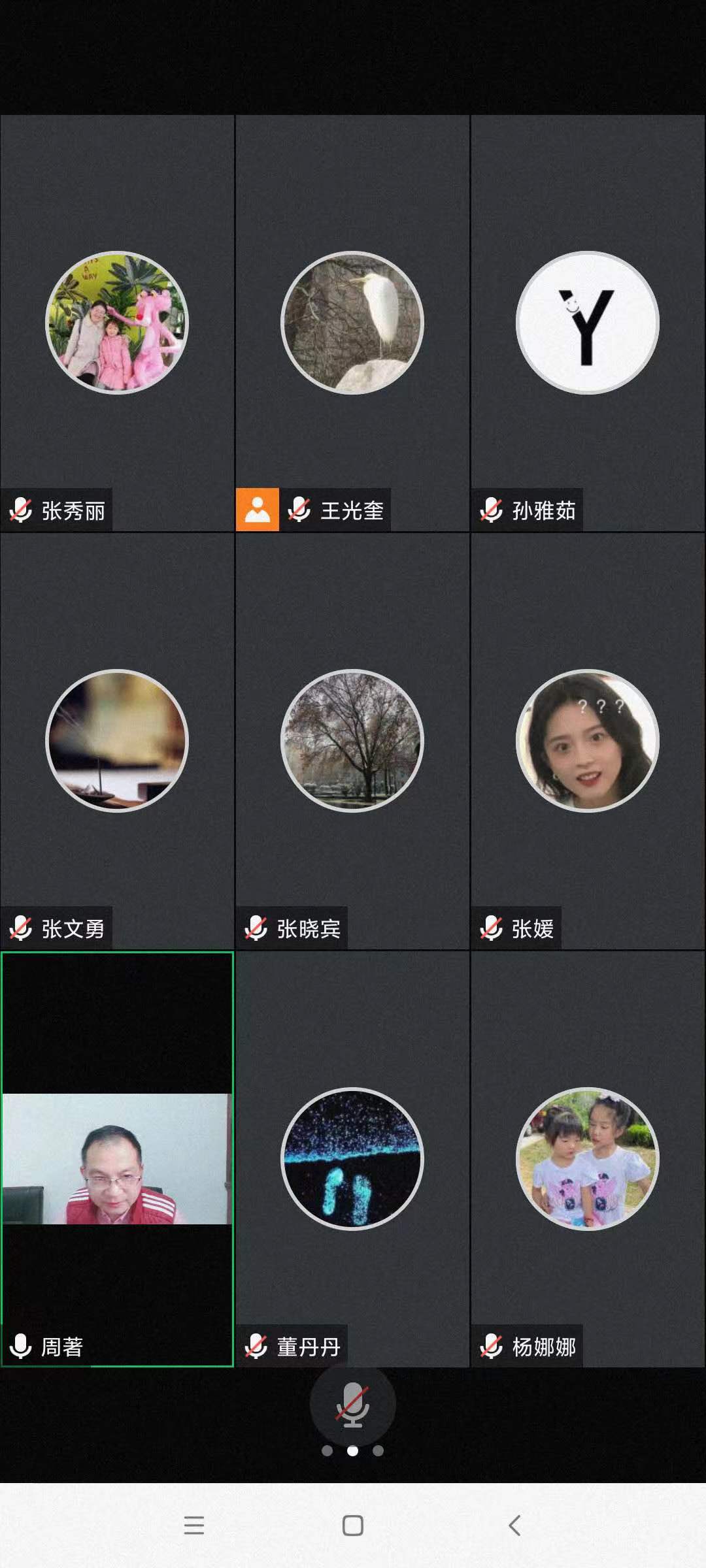Select 杨娜娜's participant tile
The height and width of the screenshot is (1568, 706).
pos(587,1158)
